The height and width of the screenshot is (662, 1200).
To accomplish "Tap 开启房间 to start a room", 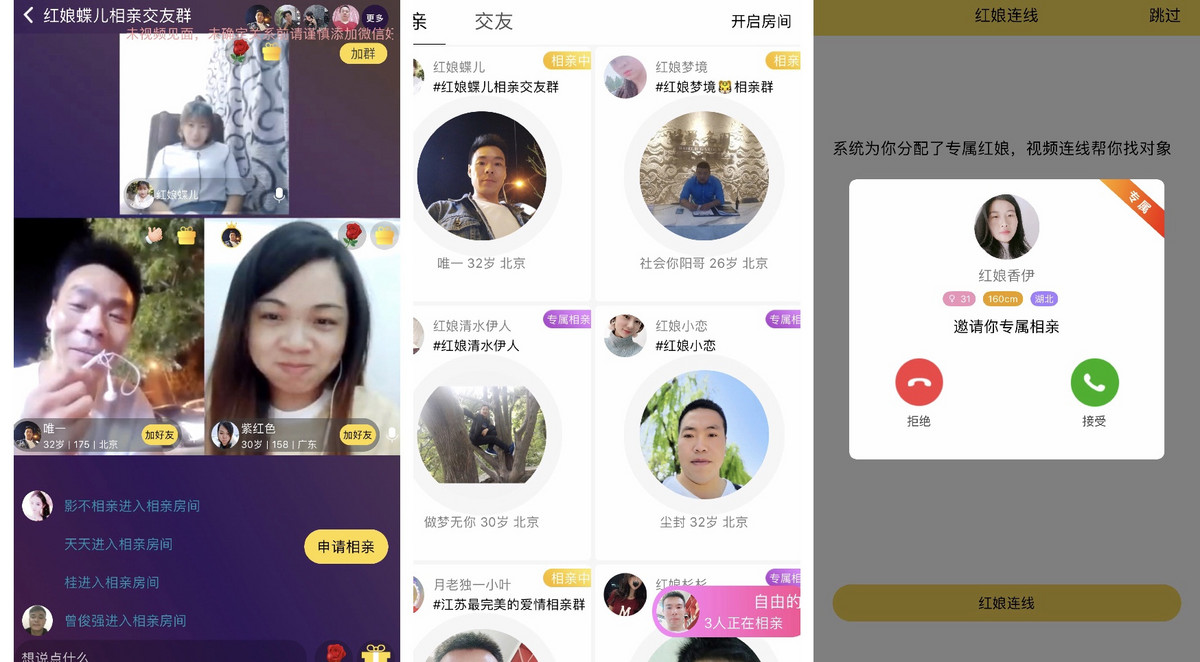I will [x=760, y=21].
